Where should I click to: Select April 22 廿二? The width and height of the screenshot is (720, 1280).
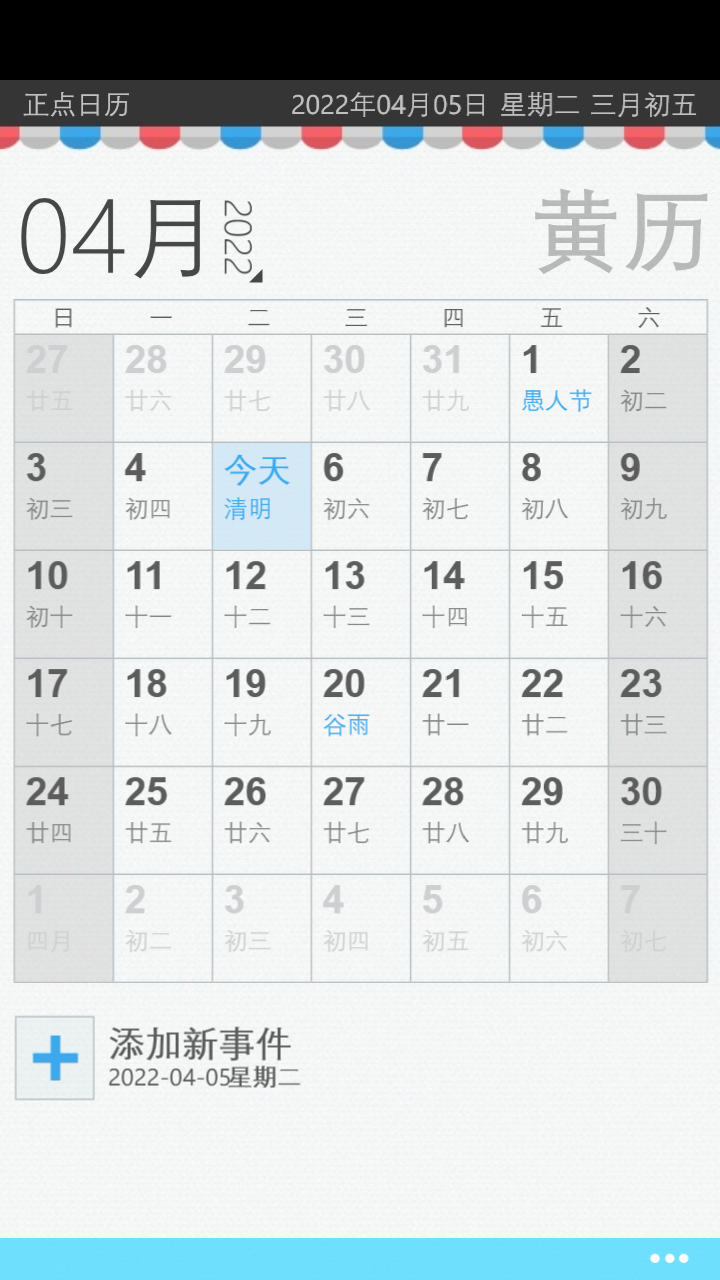(x=558, y=712)
